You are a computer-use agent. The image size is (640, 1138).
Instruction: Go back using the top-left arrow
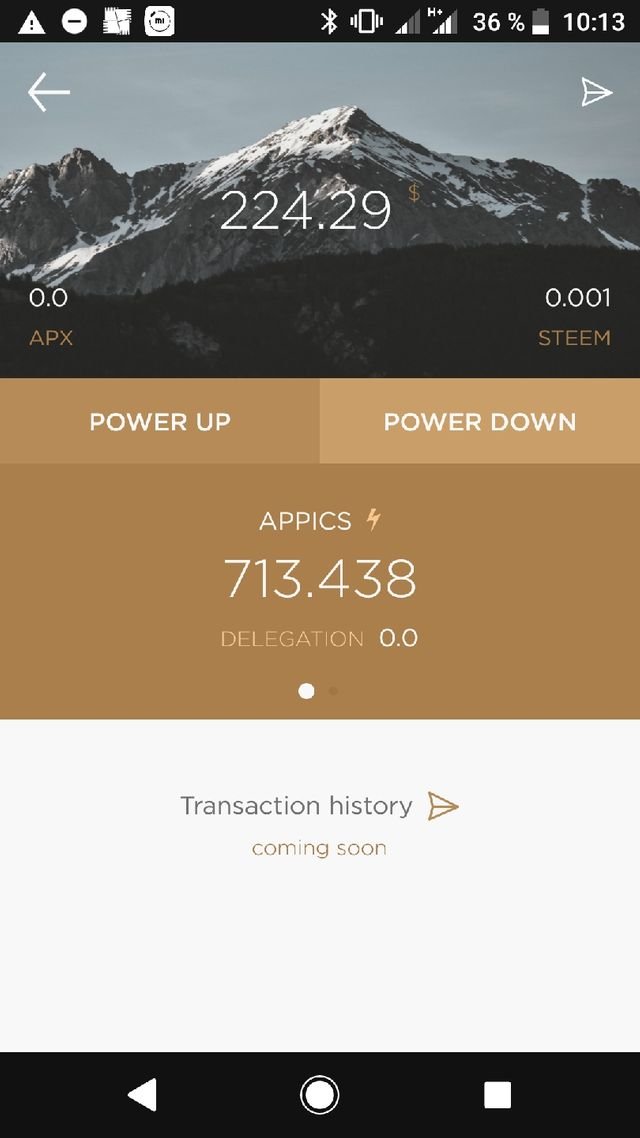[48, 93]
